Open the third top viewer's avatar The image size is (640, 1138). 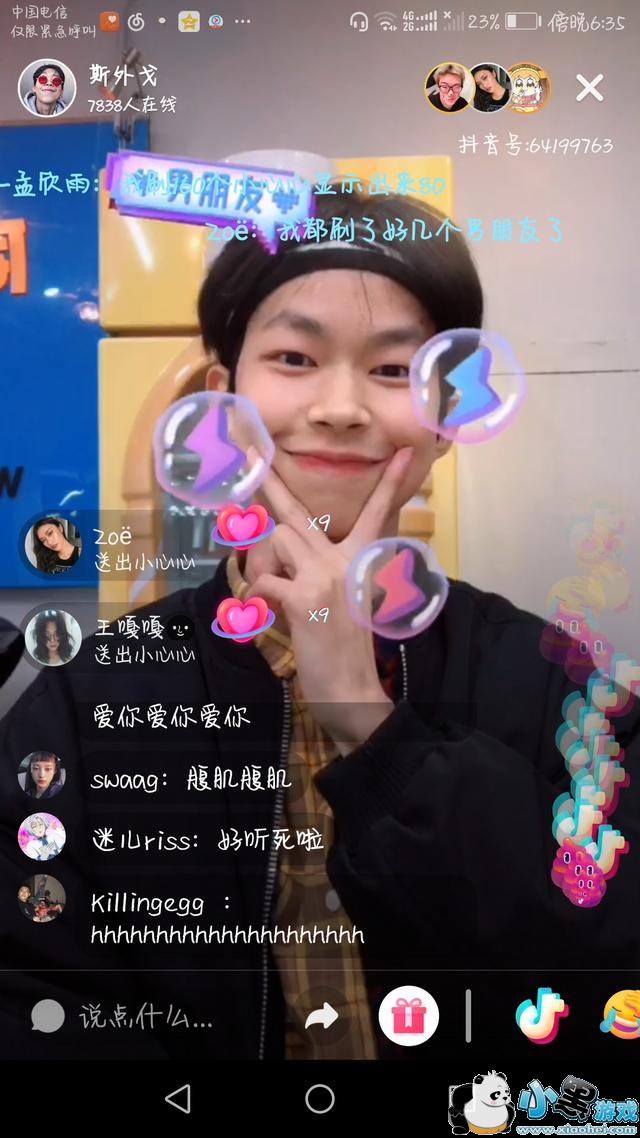tap(526, 88)
